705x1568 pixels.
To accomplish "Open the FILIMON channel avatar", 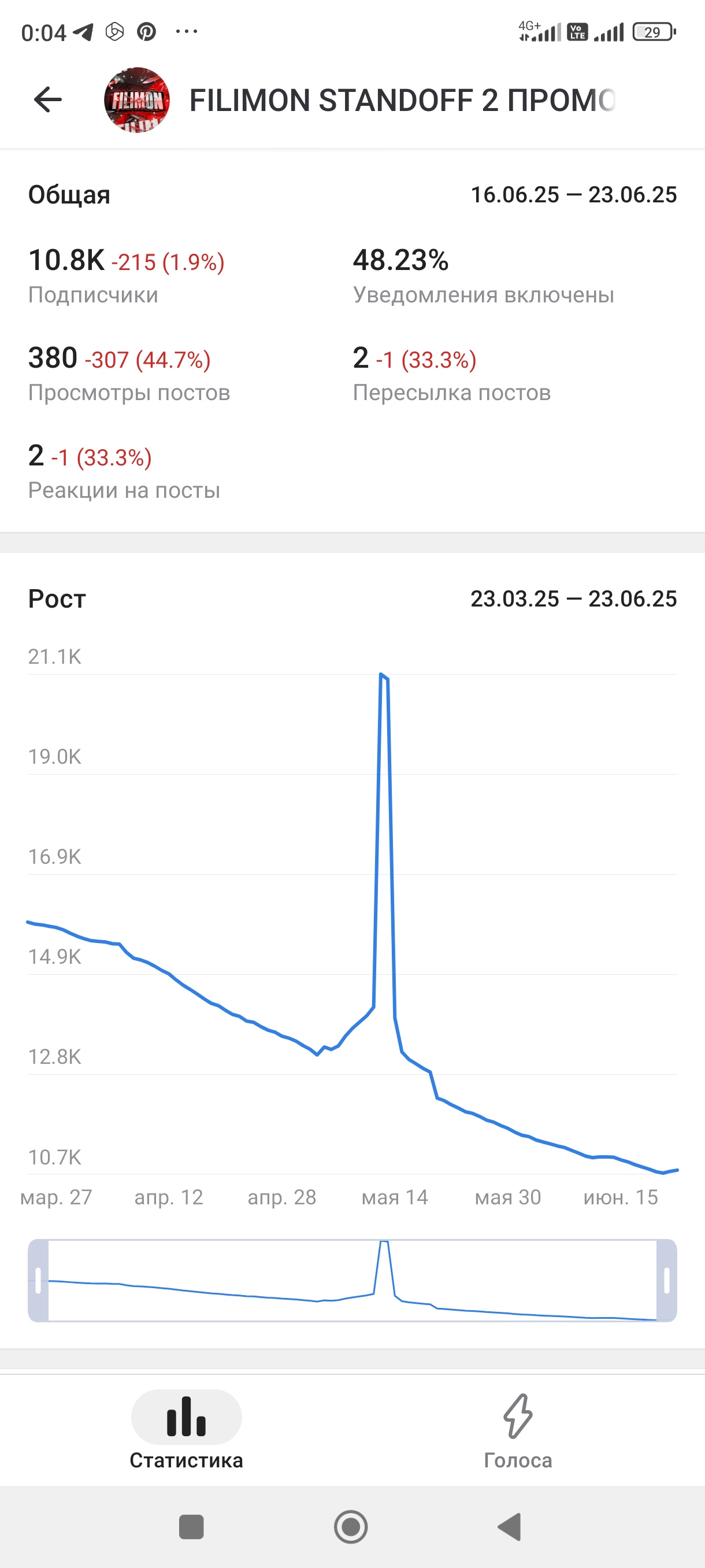I will point(137,101).
